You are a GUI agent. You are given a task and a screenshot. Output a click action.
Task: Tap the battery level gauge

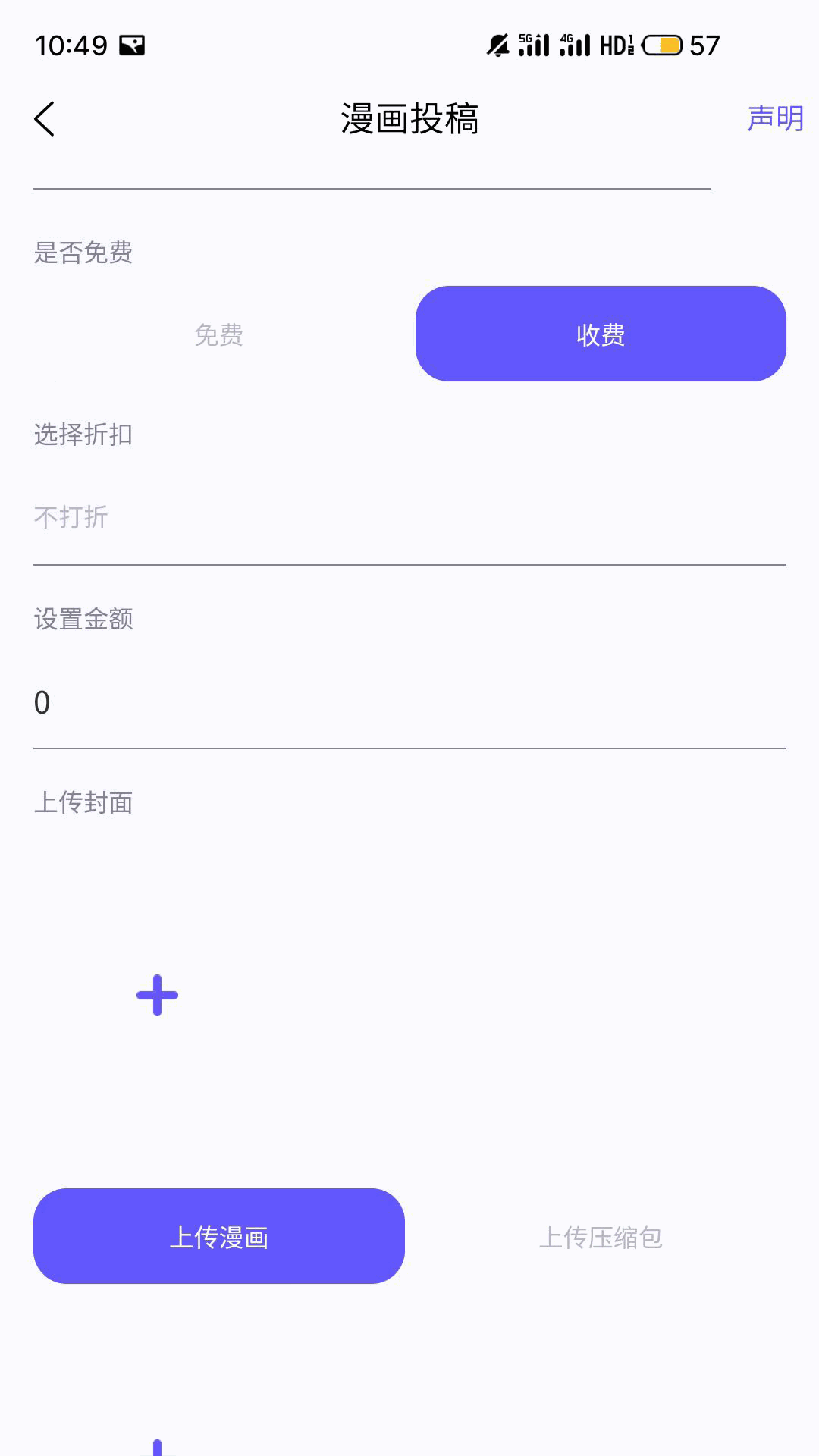tap(661, 45)
